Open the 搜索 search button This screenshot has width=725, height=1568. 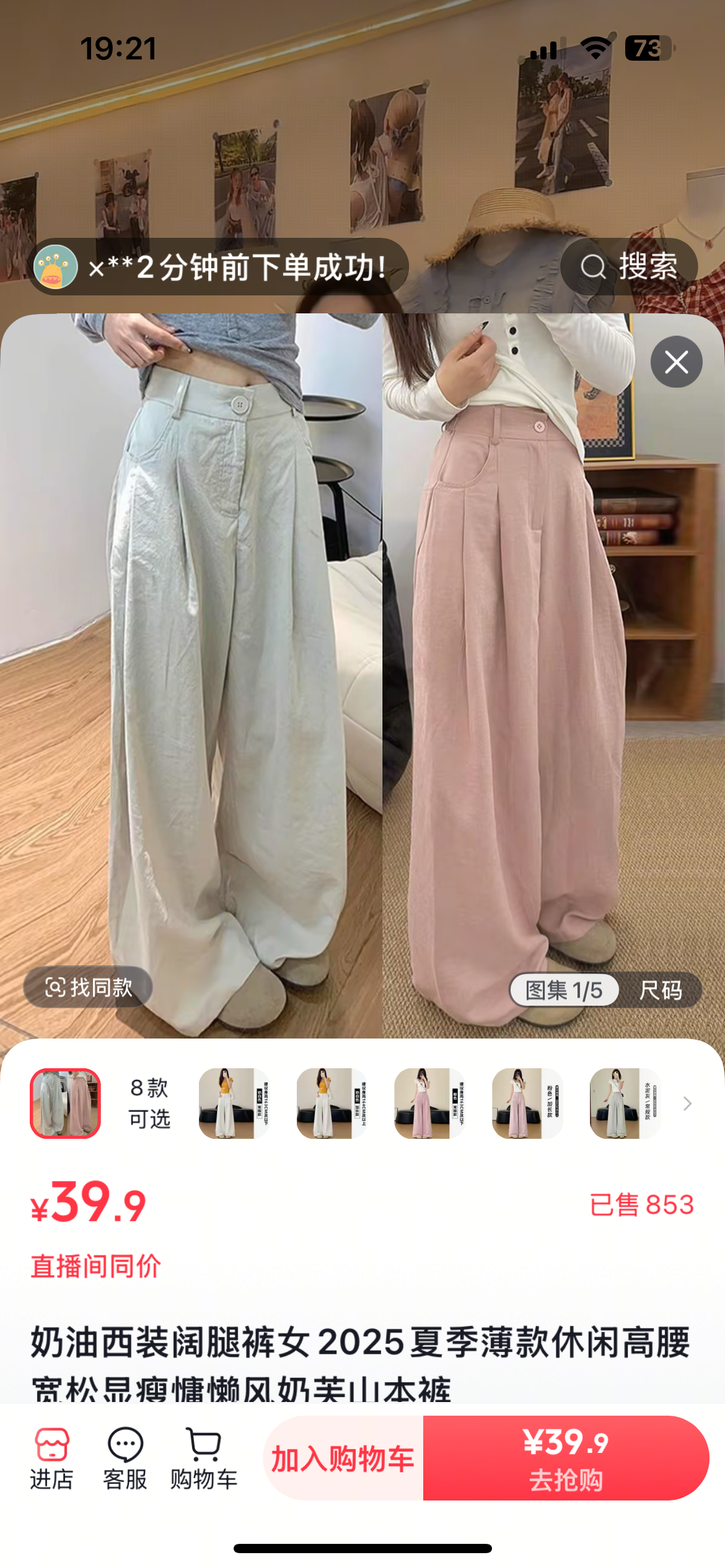(x=629, y=267)
